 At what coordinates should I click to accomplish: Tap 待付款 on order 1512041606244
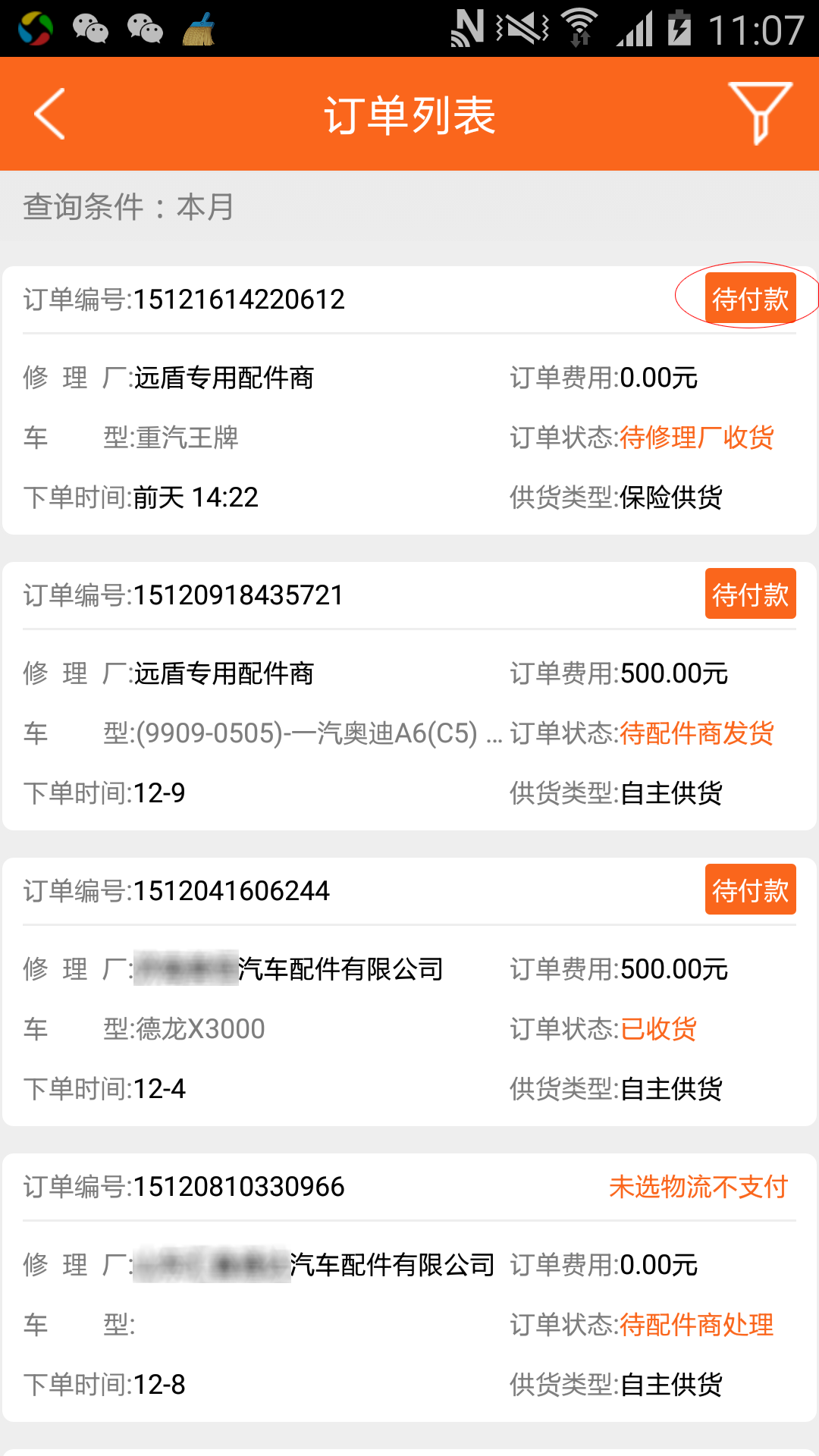750,890
